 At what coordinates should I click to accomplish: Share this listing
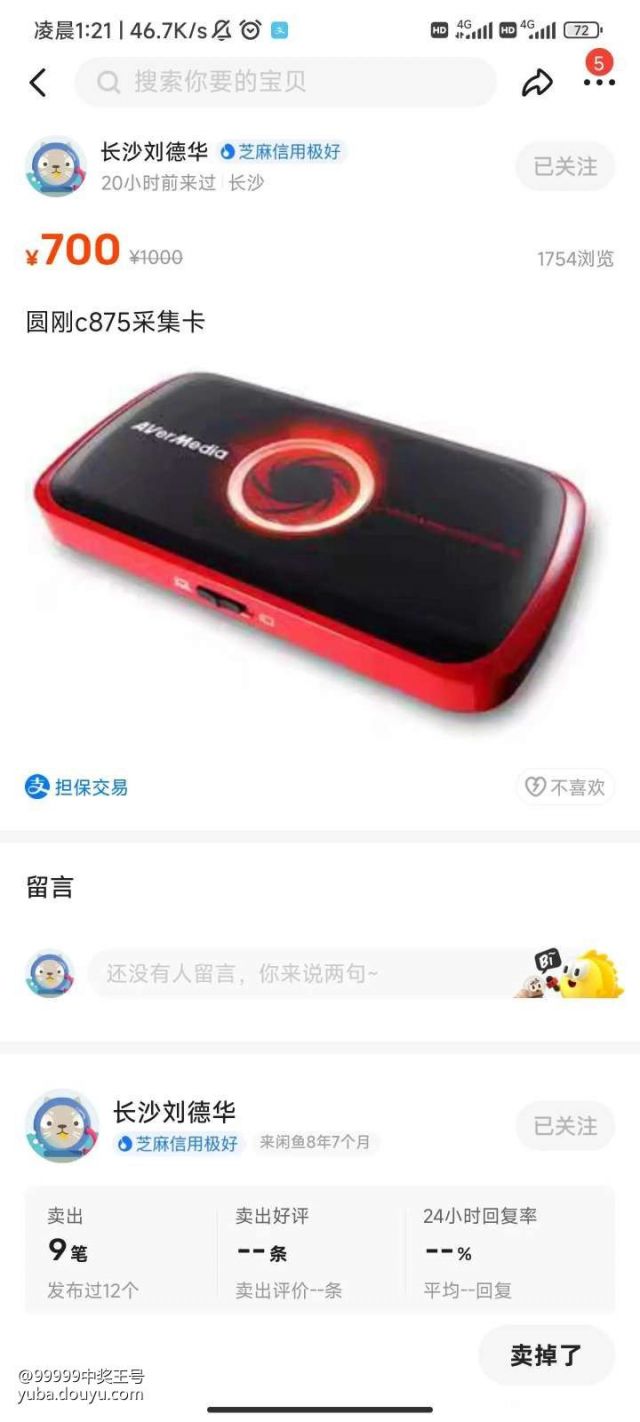537,83
